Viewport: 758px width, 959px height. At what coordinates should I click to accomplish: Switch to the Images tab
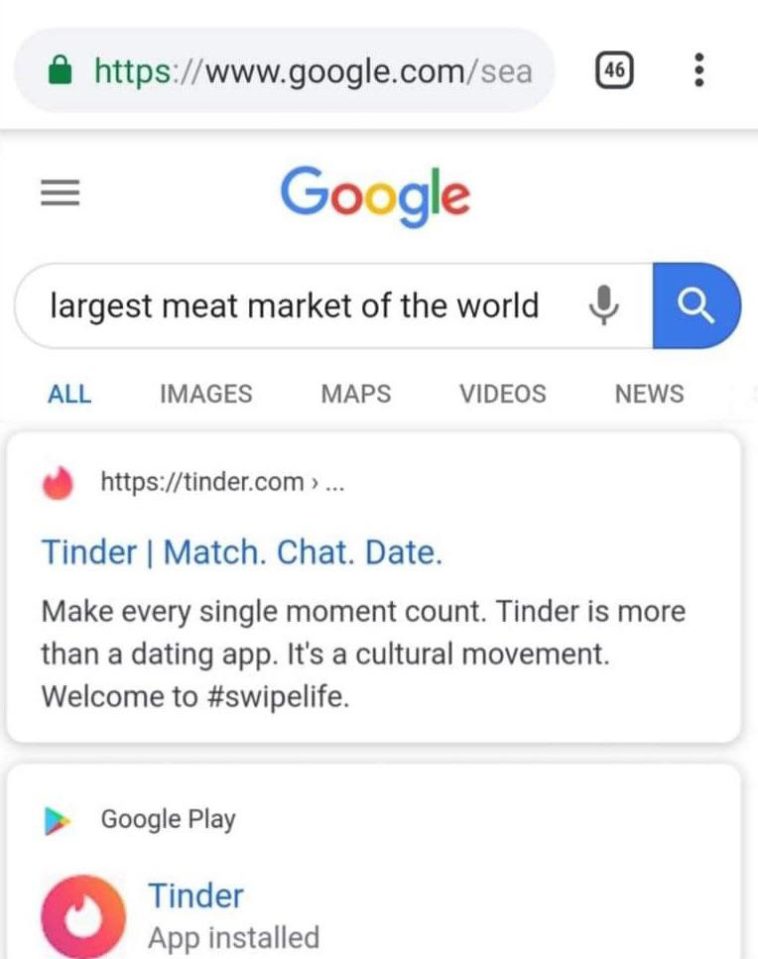206,394
